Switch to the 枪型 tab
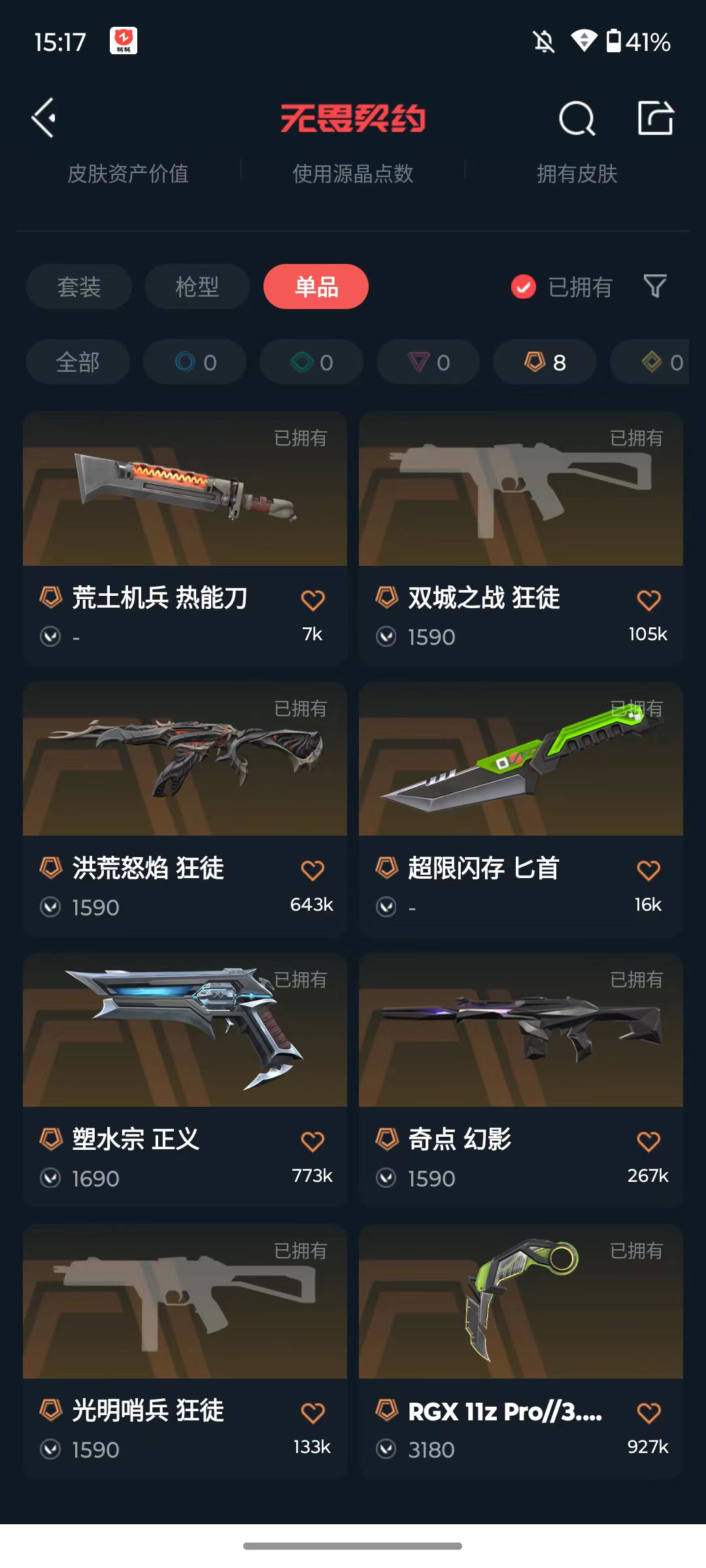This screenshot has height=1568, width=706. (x=197, y=287)
